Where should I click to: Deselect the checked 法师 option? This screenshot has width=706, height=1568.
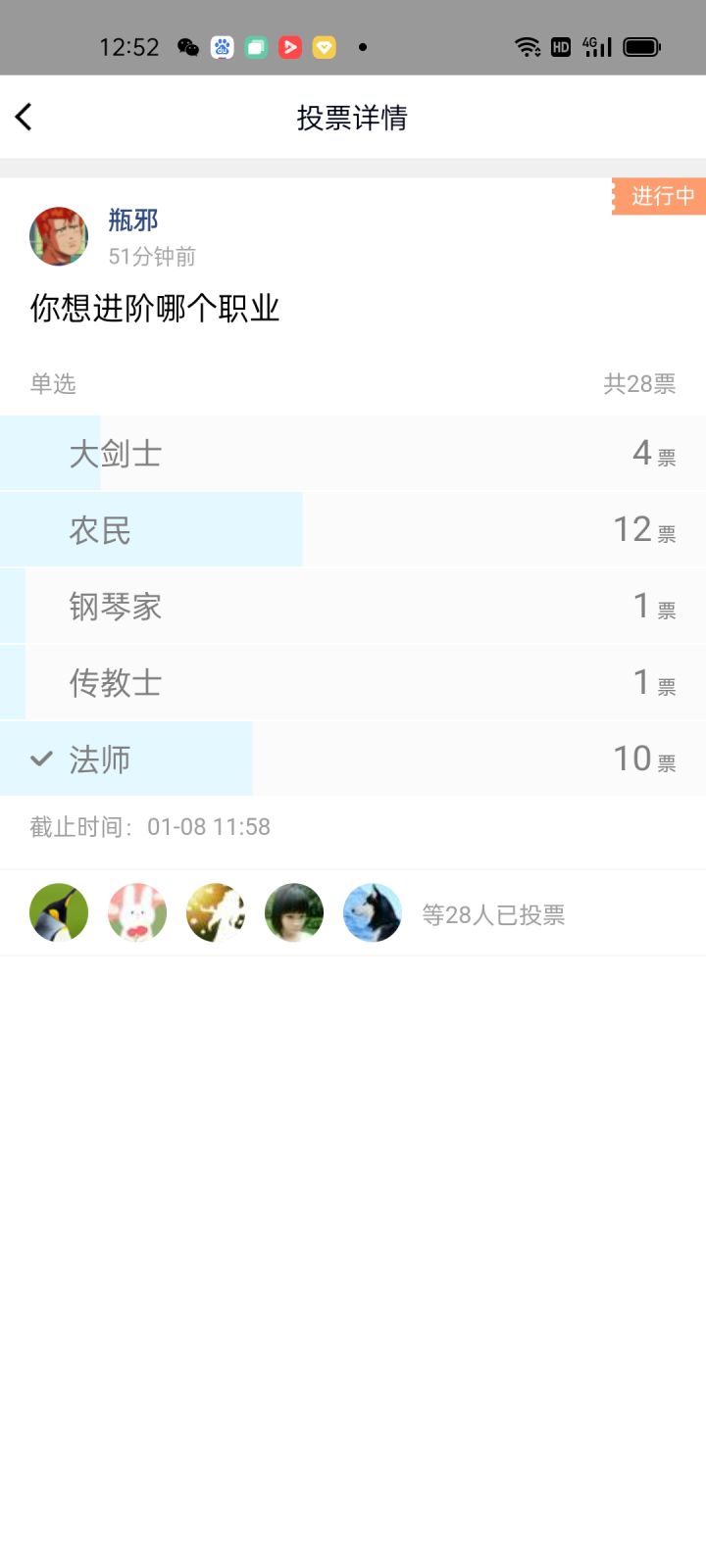[353, 758]
